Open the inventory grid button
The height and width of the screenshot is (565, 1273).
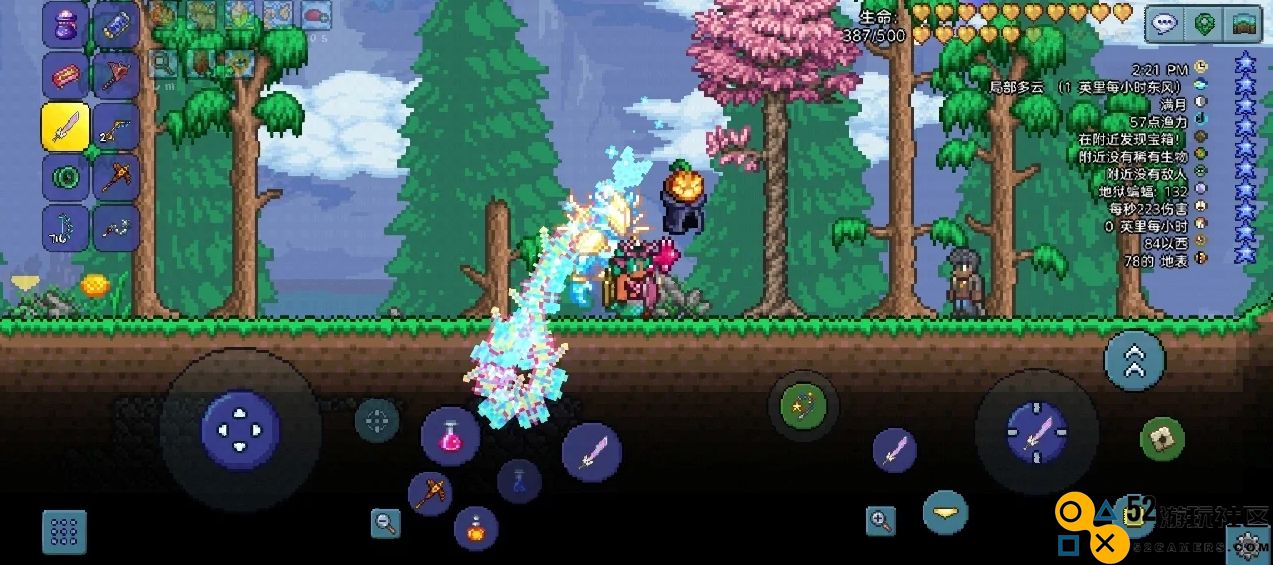point(64,532)
